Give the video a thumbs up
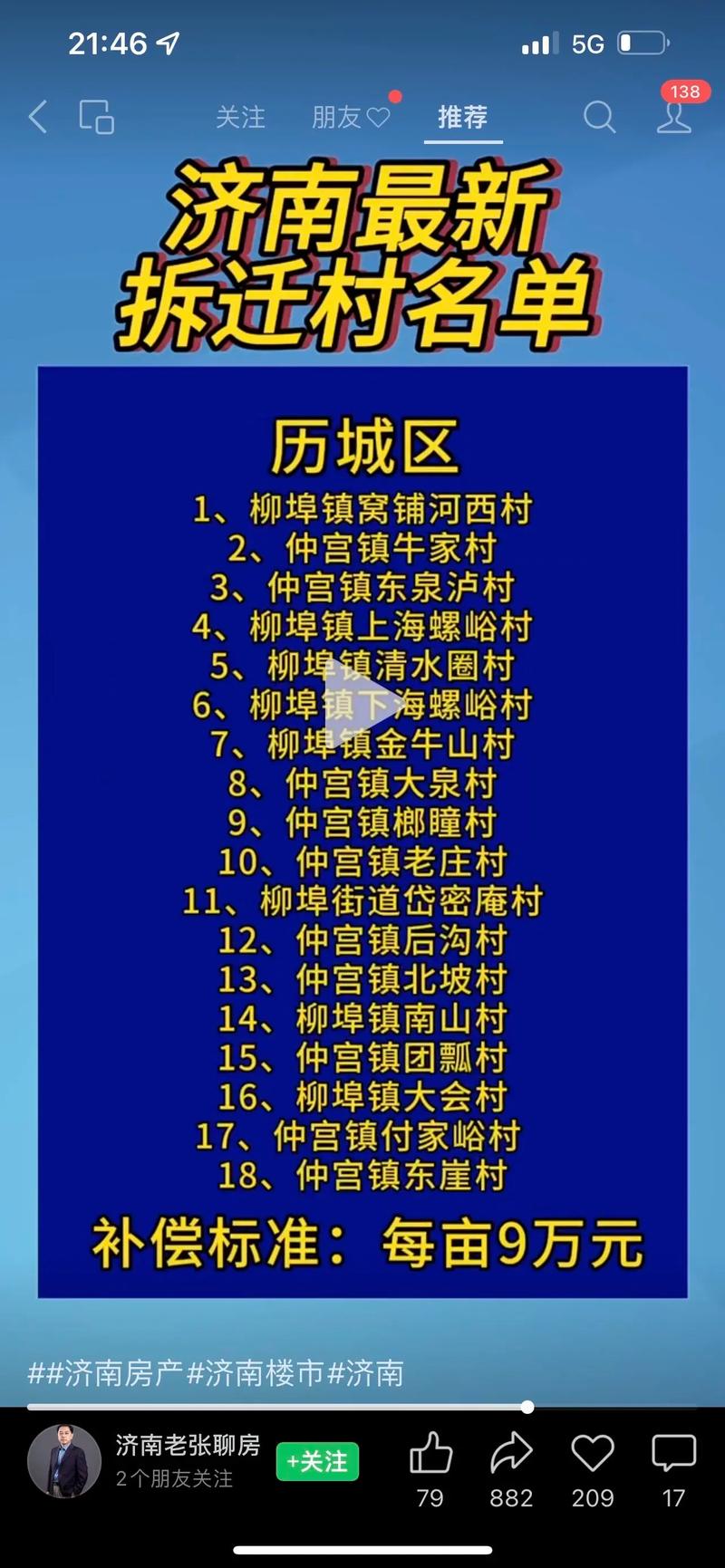725x1568 pixels. (430, 1455)
